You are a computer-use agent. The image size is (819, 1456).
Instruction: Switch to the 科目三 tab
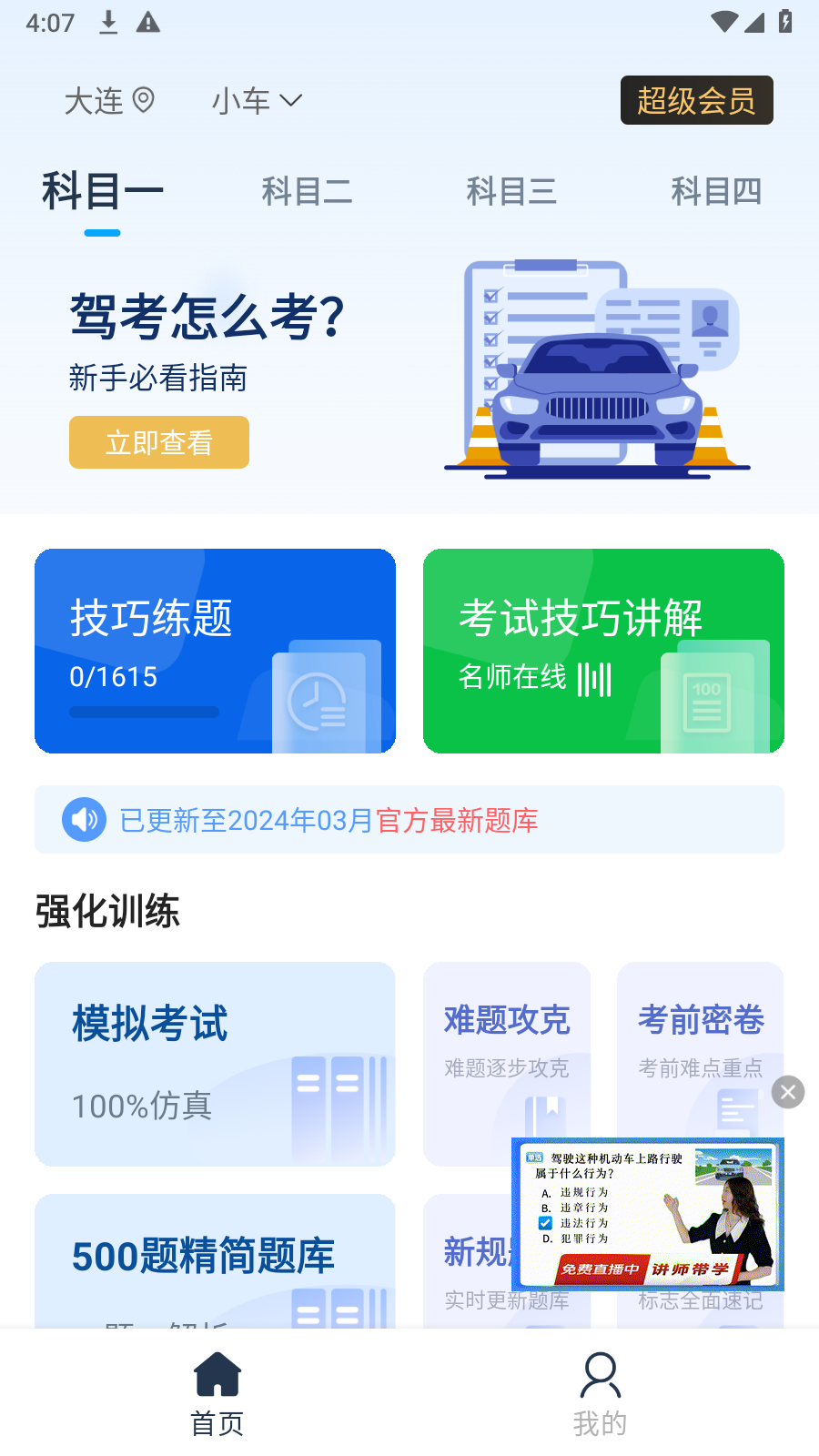(x=511, y=191)
